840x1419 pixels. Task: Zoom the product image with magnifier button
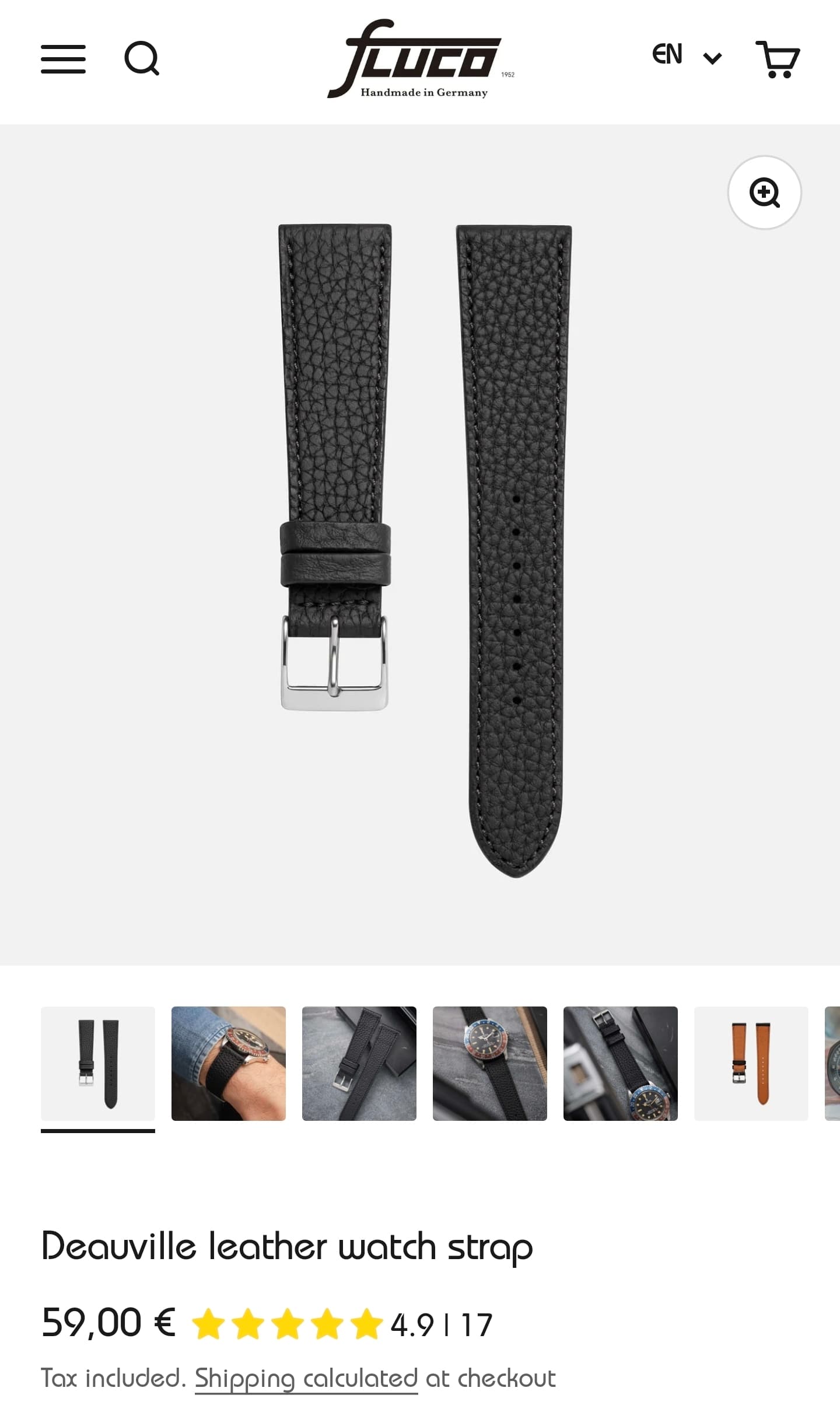tap(764, 192)
